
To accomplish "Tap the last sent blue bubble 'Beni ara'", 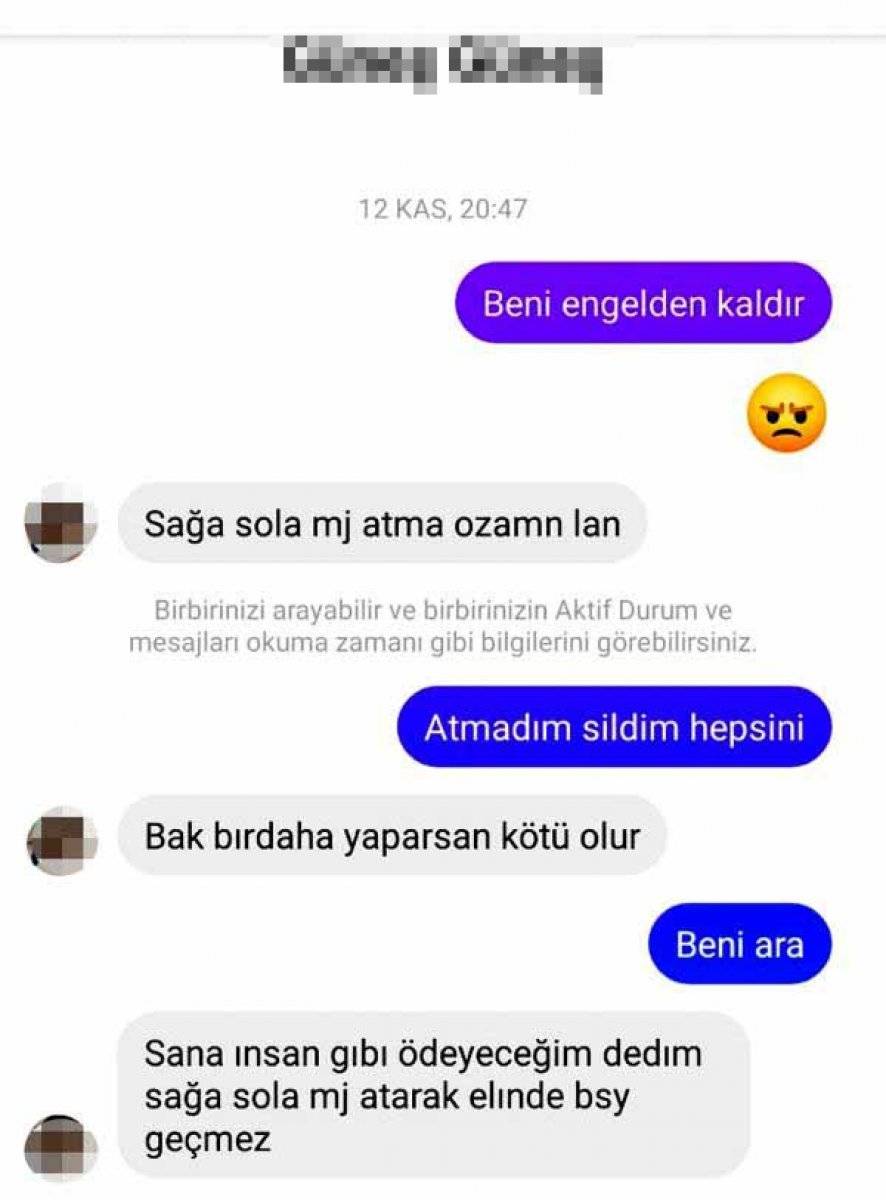I will (x=738, y=942).
